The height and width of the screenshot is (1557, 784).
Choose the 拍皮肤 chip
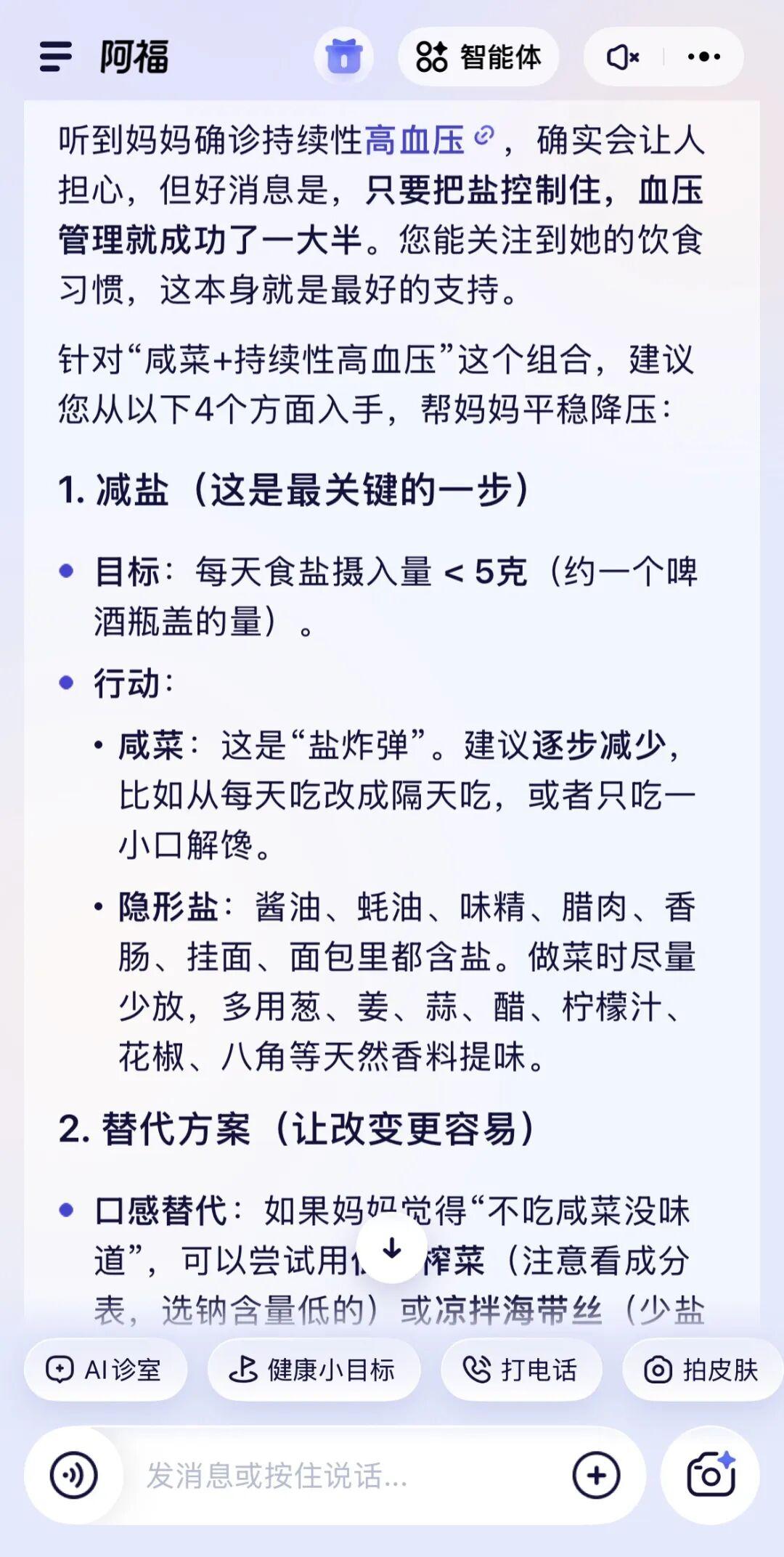click(701, 1370)
